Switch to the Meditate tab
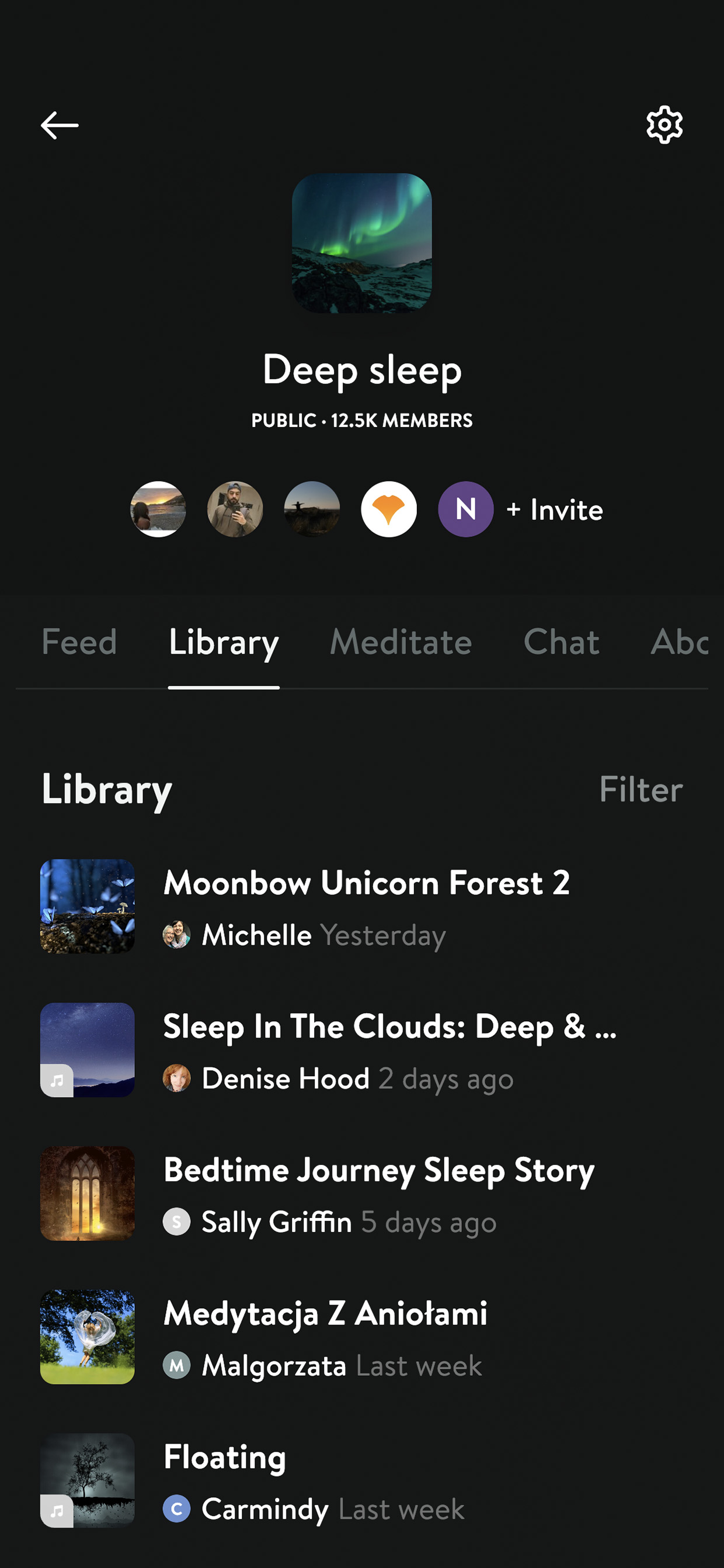This screenshot has height=1568, width=724. click(401, 641)
